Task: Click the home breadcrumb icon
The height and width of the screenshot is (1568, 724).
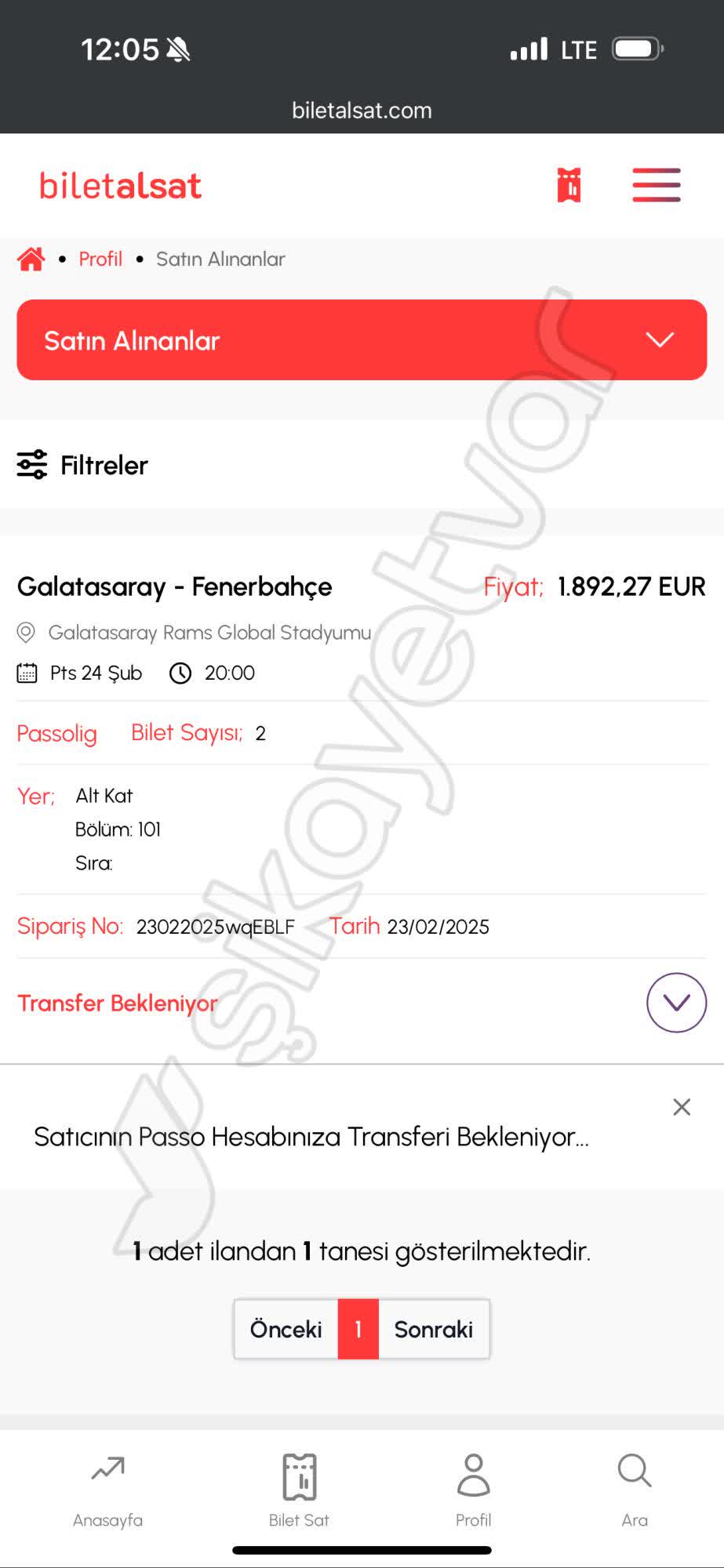Action: pyautogui.click(x=30, y=258)
